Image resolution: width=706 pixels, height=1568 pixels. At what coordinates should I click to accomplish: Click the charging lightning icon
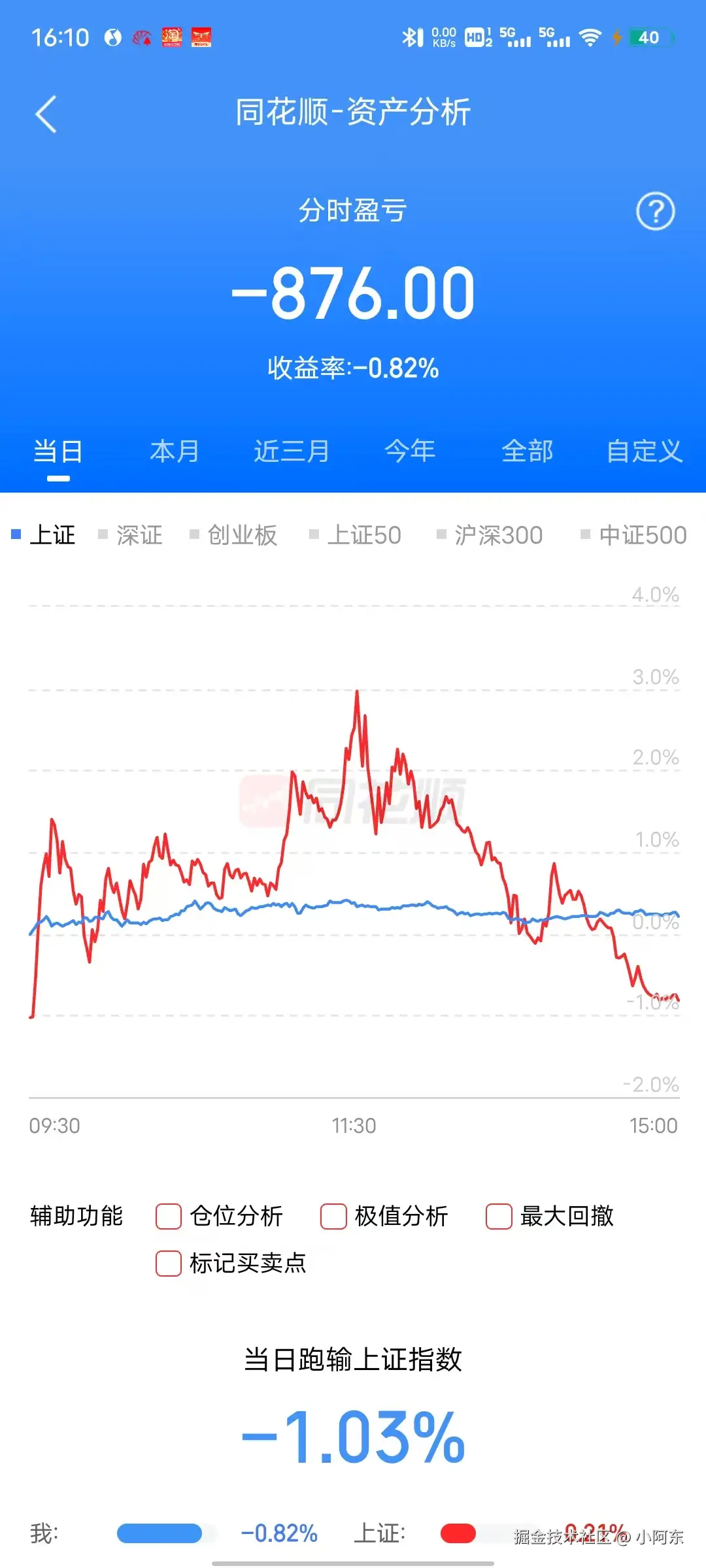click(x=615, y=37)
